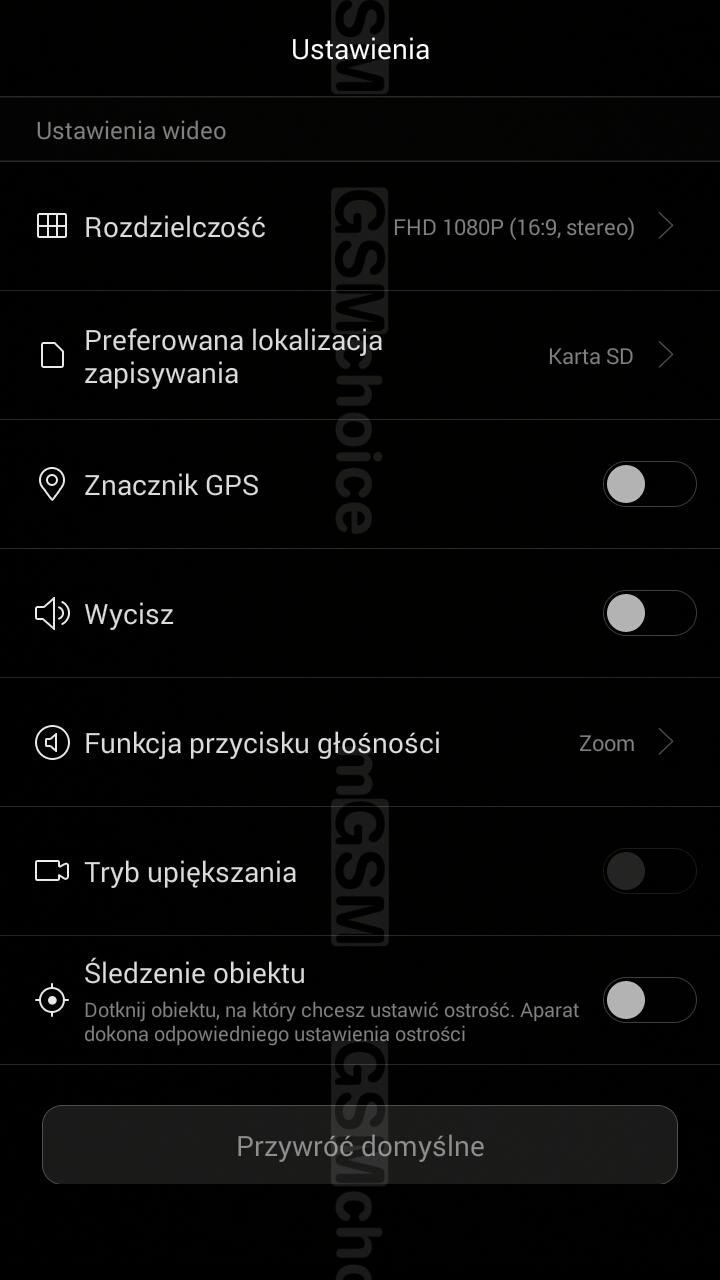The height and width of the screenshot is (1280, 720).
Task: Open Funkcja przycisku głośności options
Action: (360, 742)
